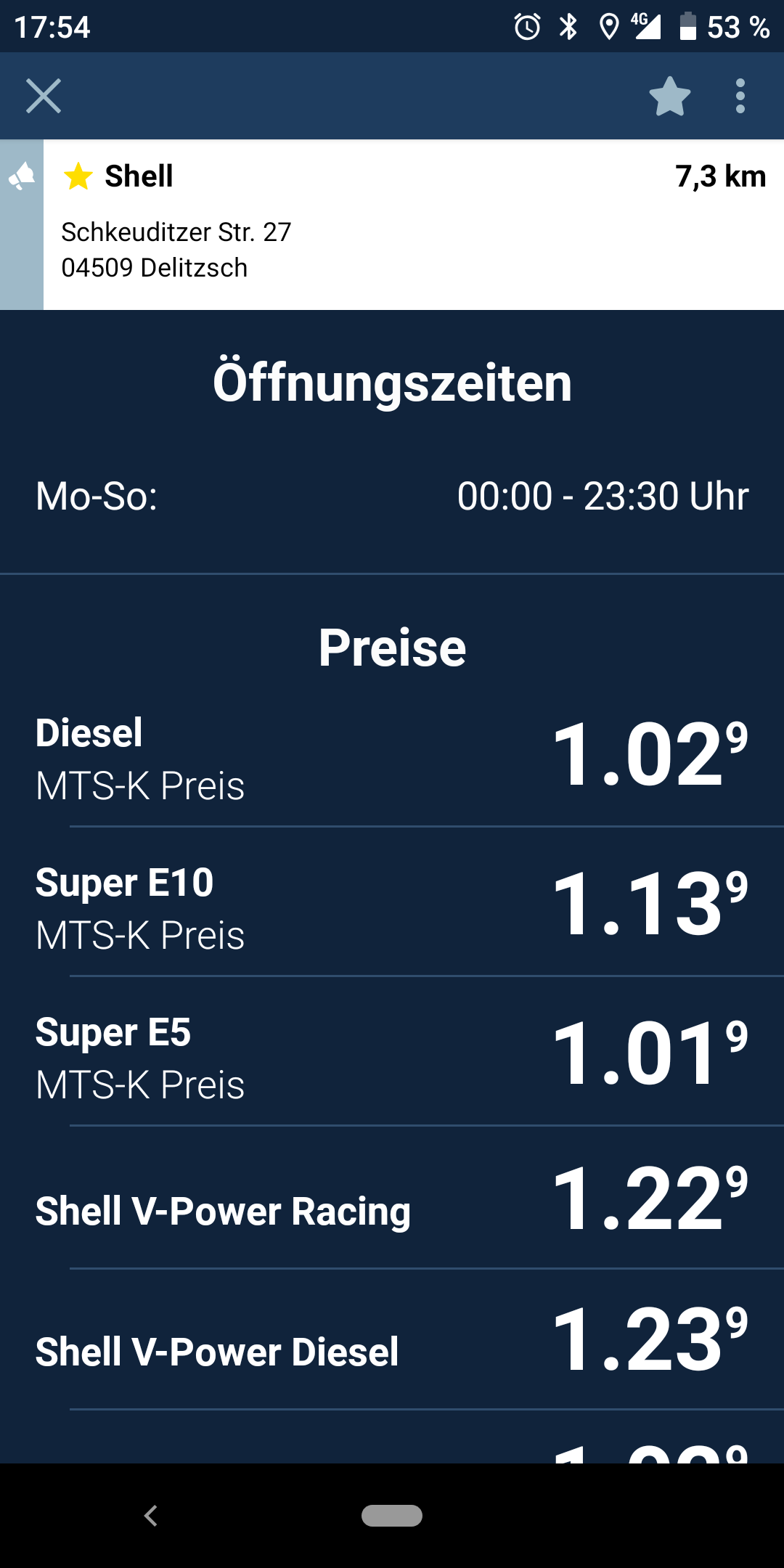This screenshot has width=784, height=1568.
Task: Tap the home pill in navigation bar
Action: tap(392, 1516)
